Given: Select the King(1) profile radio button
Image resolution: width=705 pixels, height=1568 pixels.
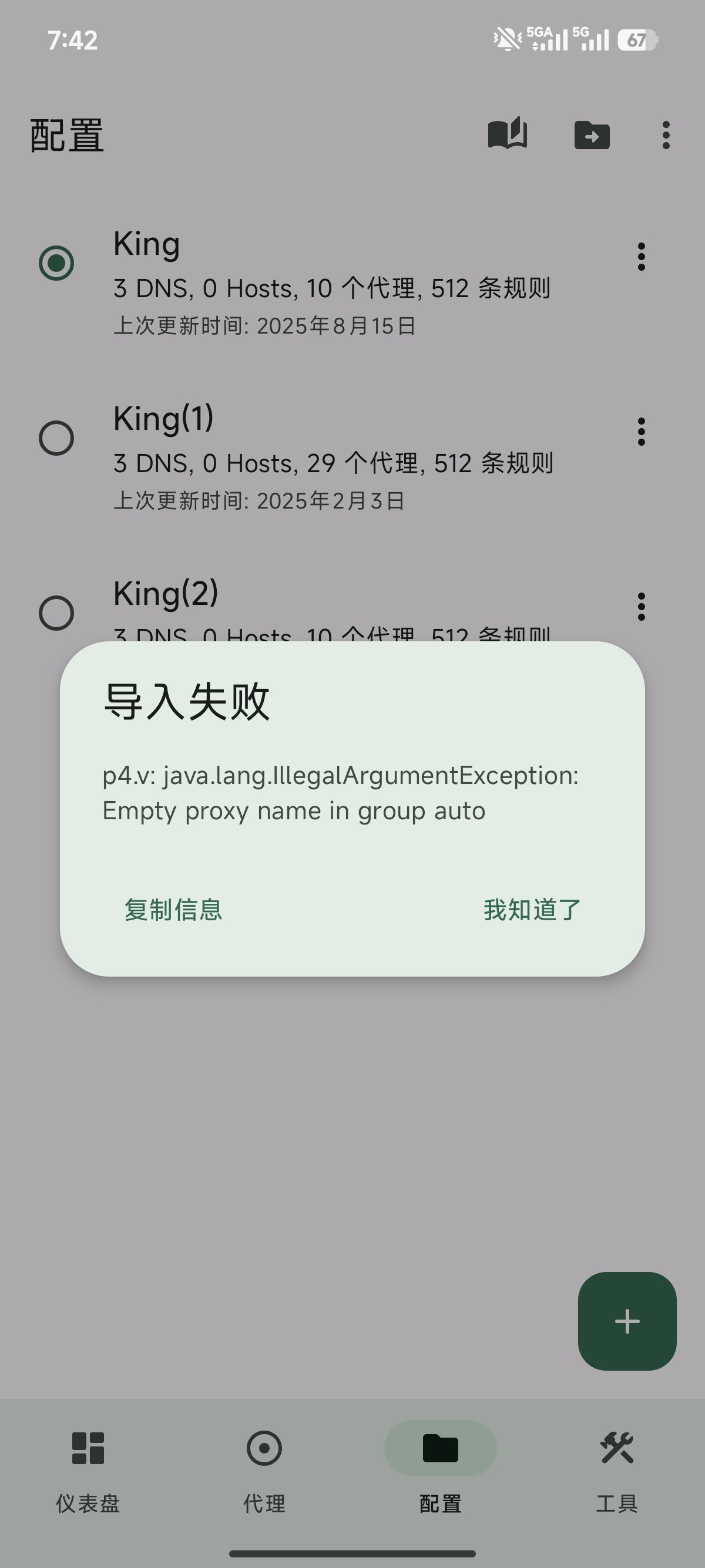Looking at the screenshot, I should [x=56, y=438].
